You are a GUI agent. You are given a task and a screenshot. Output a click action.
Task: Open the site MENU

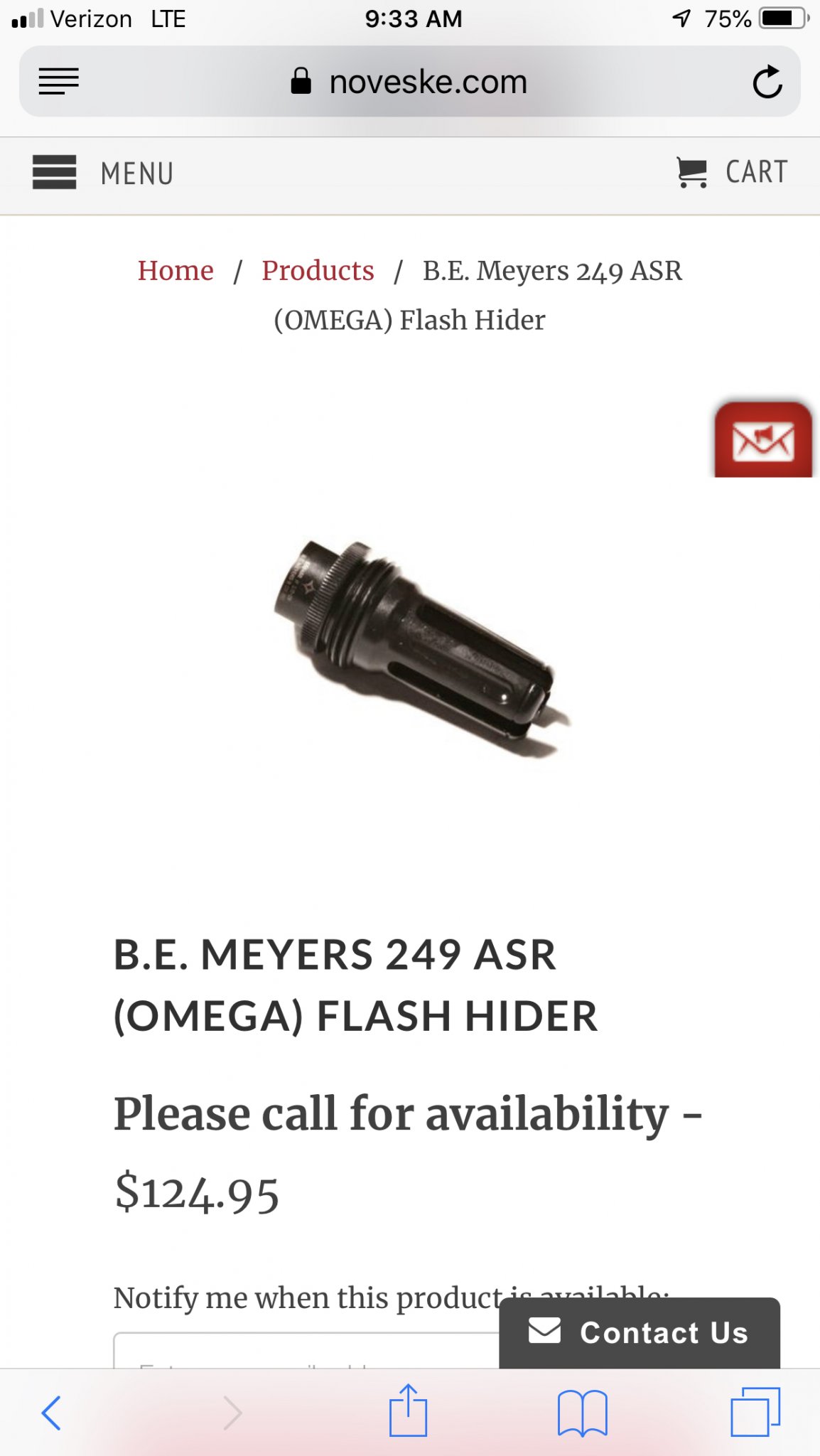pyautogui.click(x=103, y=173)
